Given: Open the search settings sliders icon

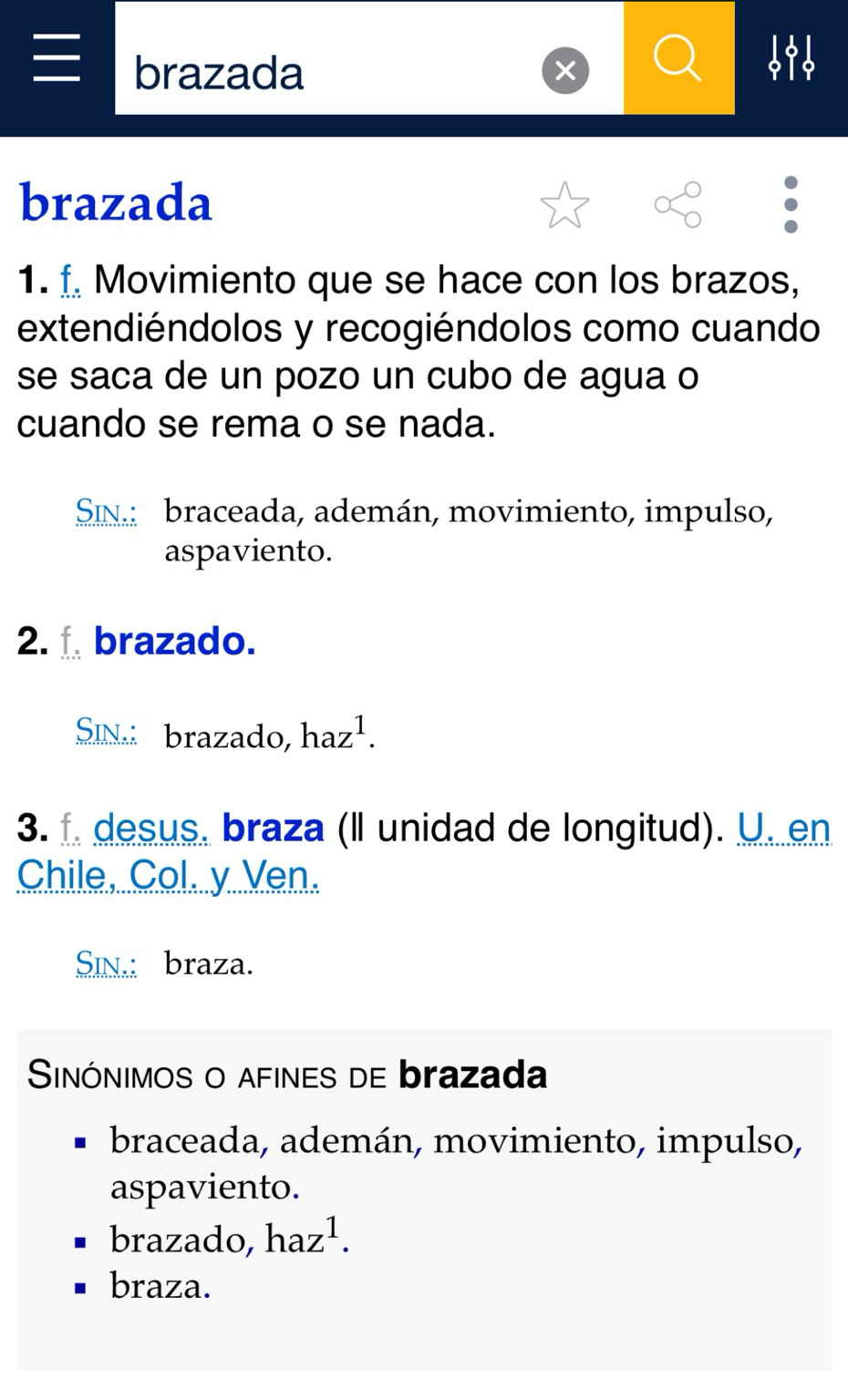Looking at the screenshot, I should [791, 58].
